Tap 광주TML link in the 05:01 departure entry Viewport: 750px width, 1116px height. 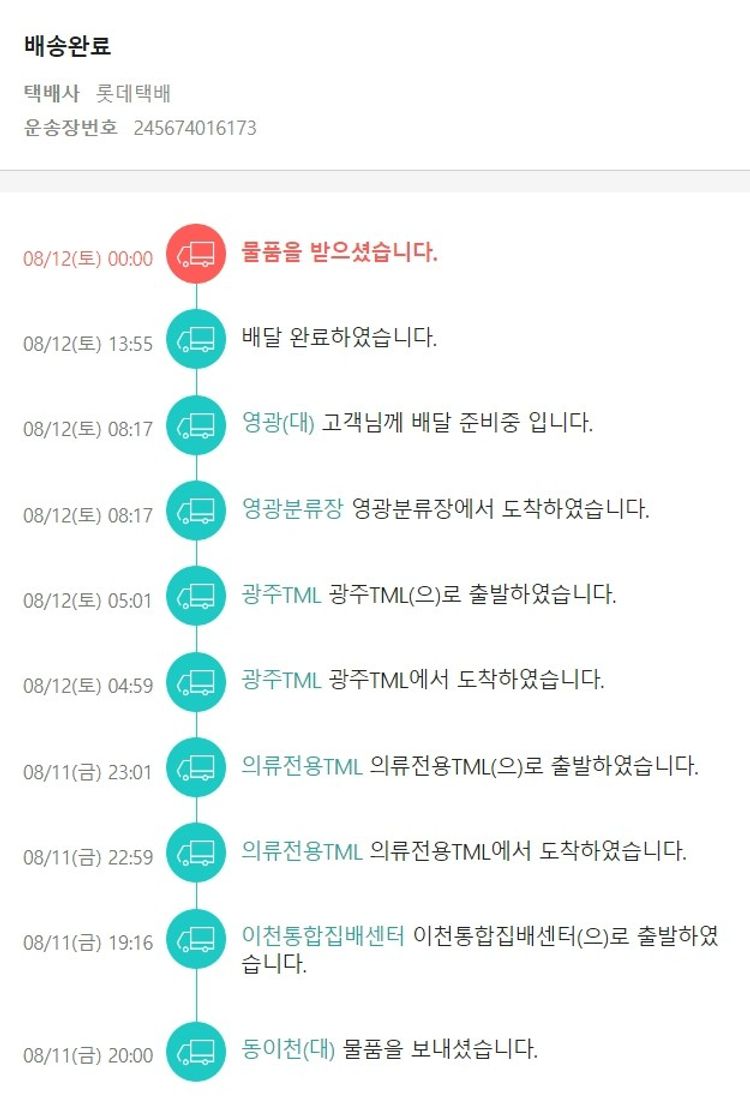click(281, 595)
